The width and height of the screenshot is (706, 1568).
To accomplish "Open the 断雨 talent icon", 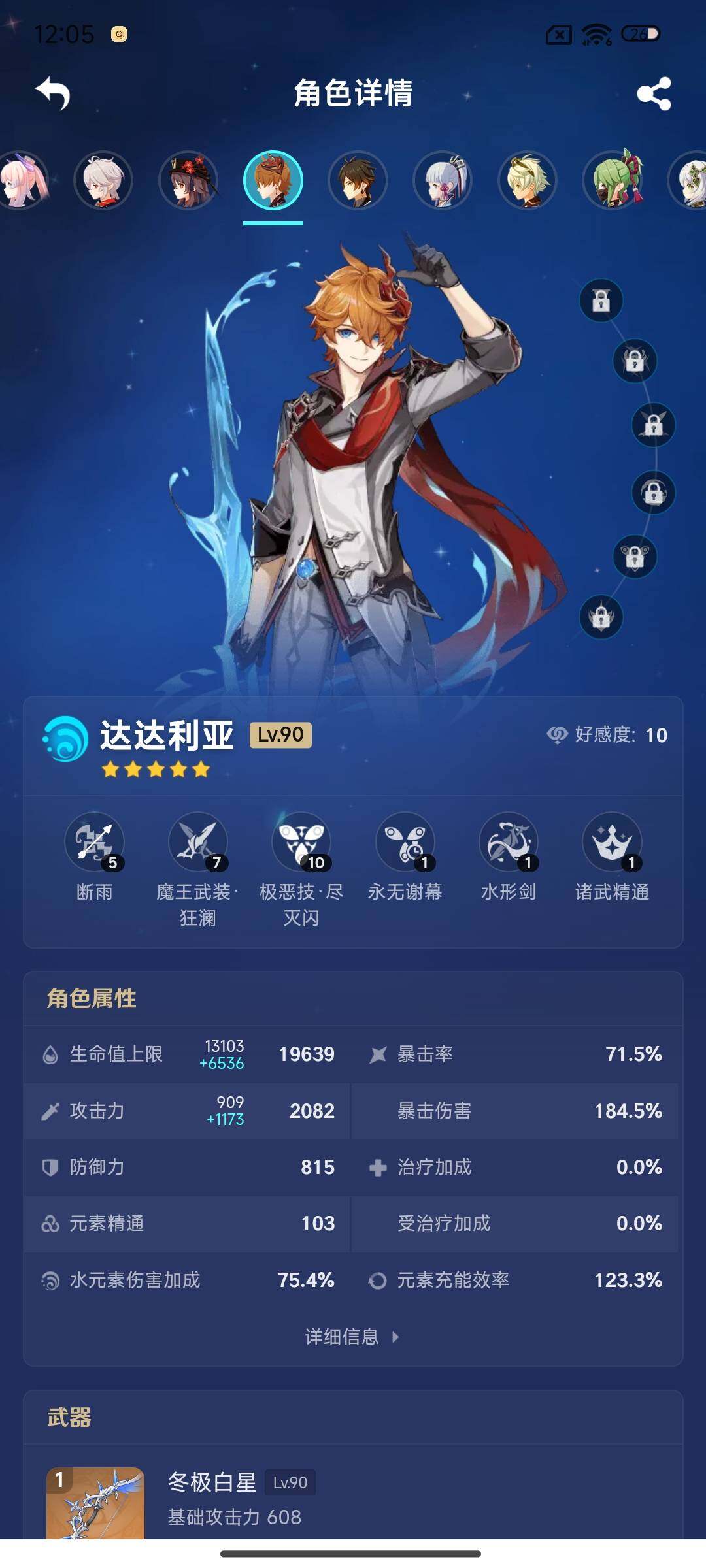I will click(94, 842).
